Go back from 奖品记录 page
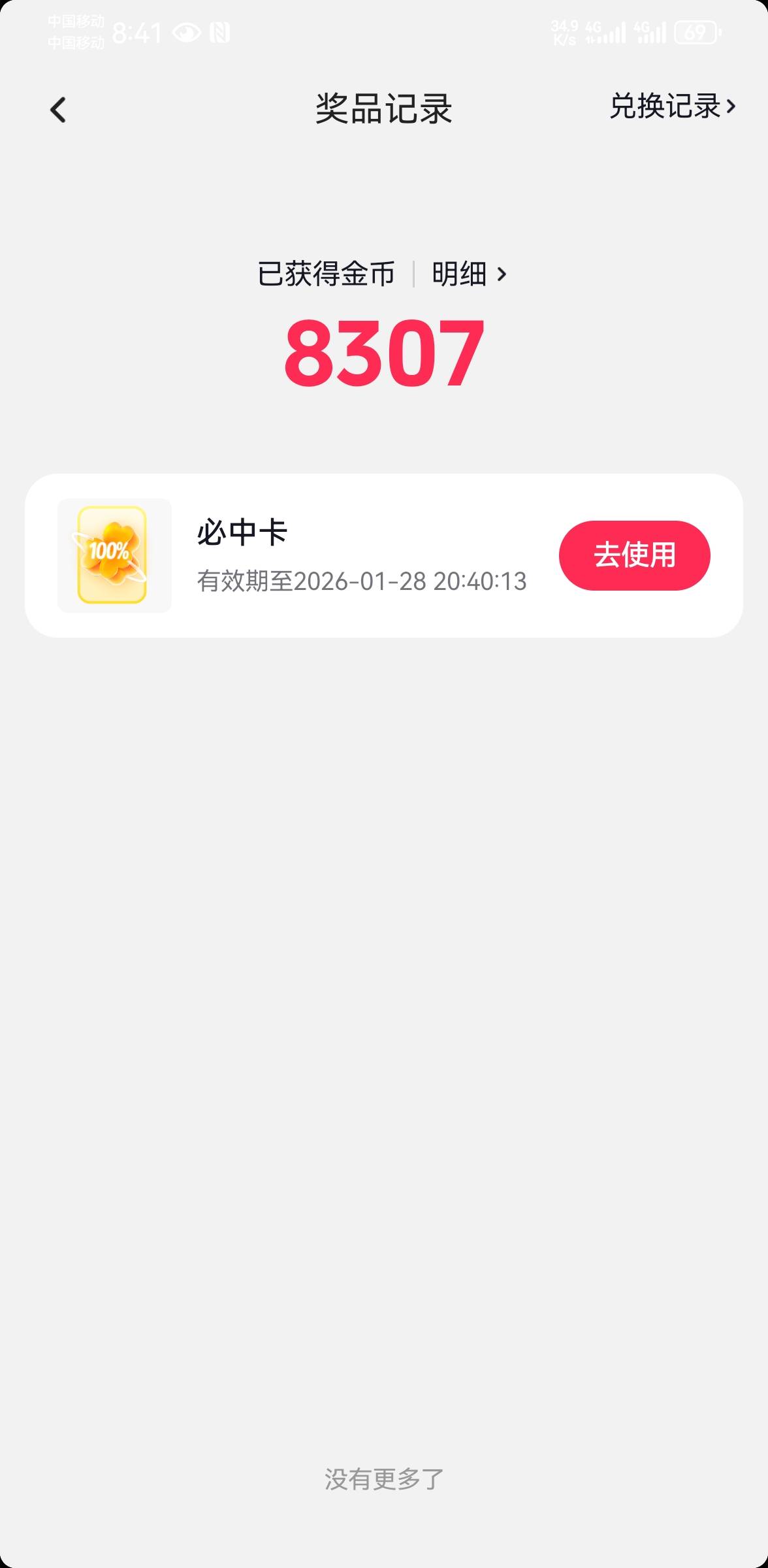Viewport: 768px width, 1568px height. [x=58, y=110]
